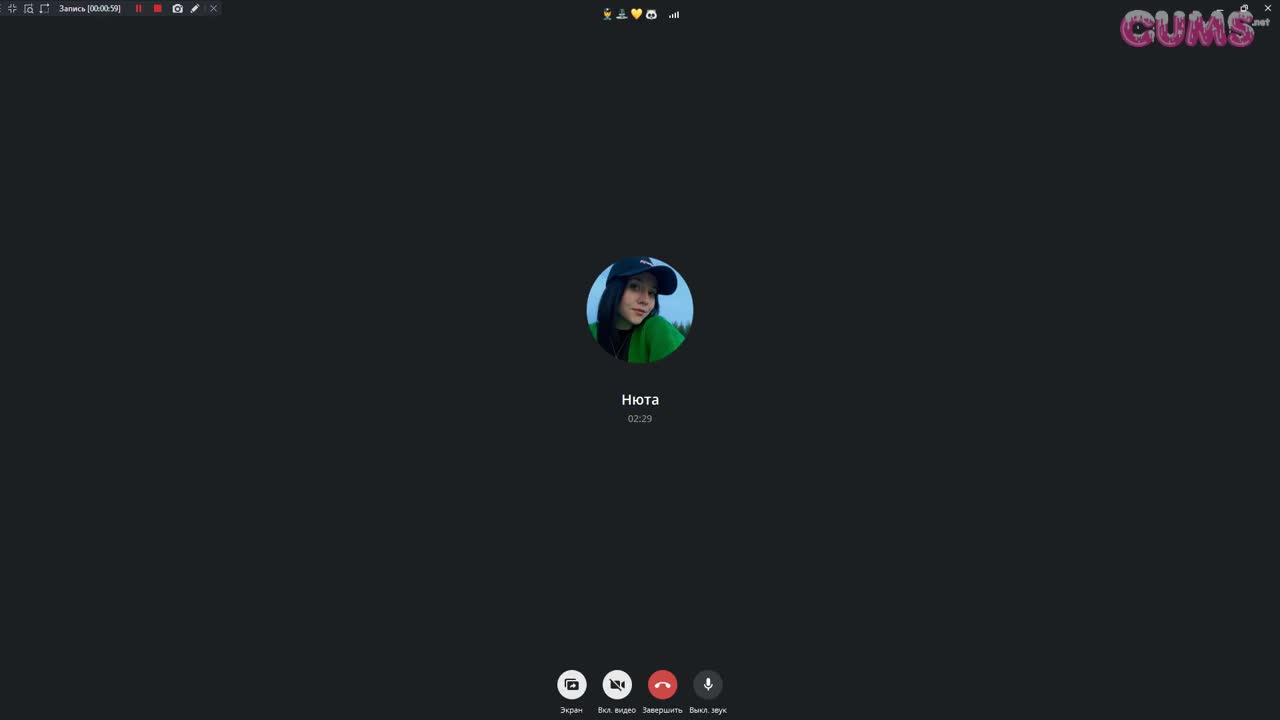Take a screenshot with the camera icon
The height and width of the screenshot is (720, 1280).
click(177, 8)
